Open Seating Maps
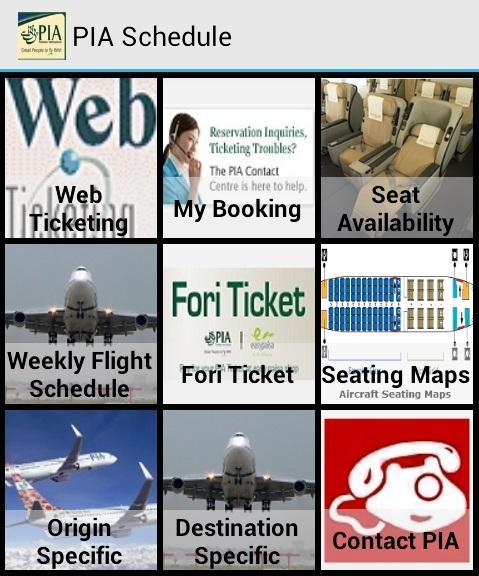 coord(397,324)
